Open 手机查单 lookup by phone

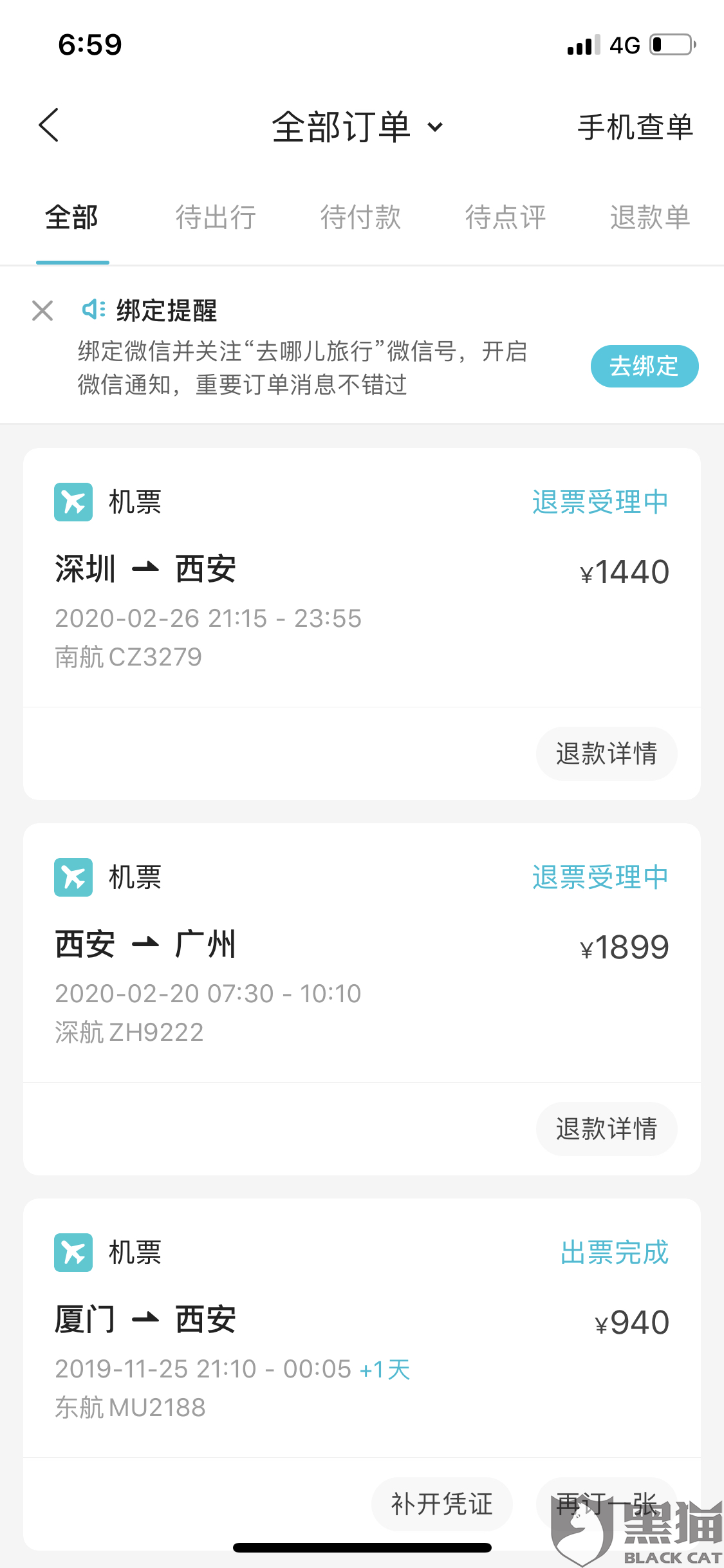pyautogui.click(x=635, y=127)
